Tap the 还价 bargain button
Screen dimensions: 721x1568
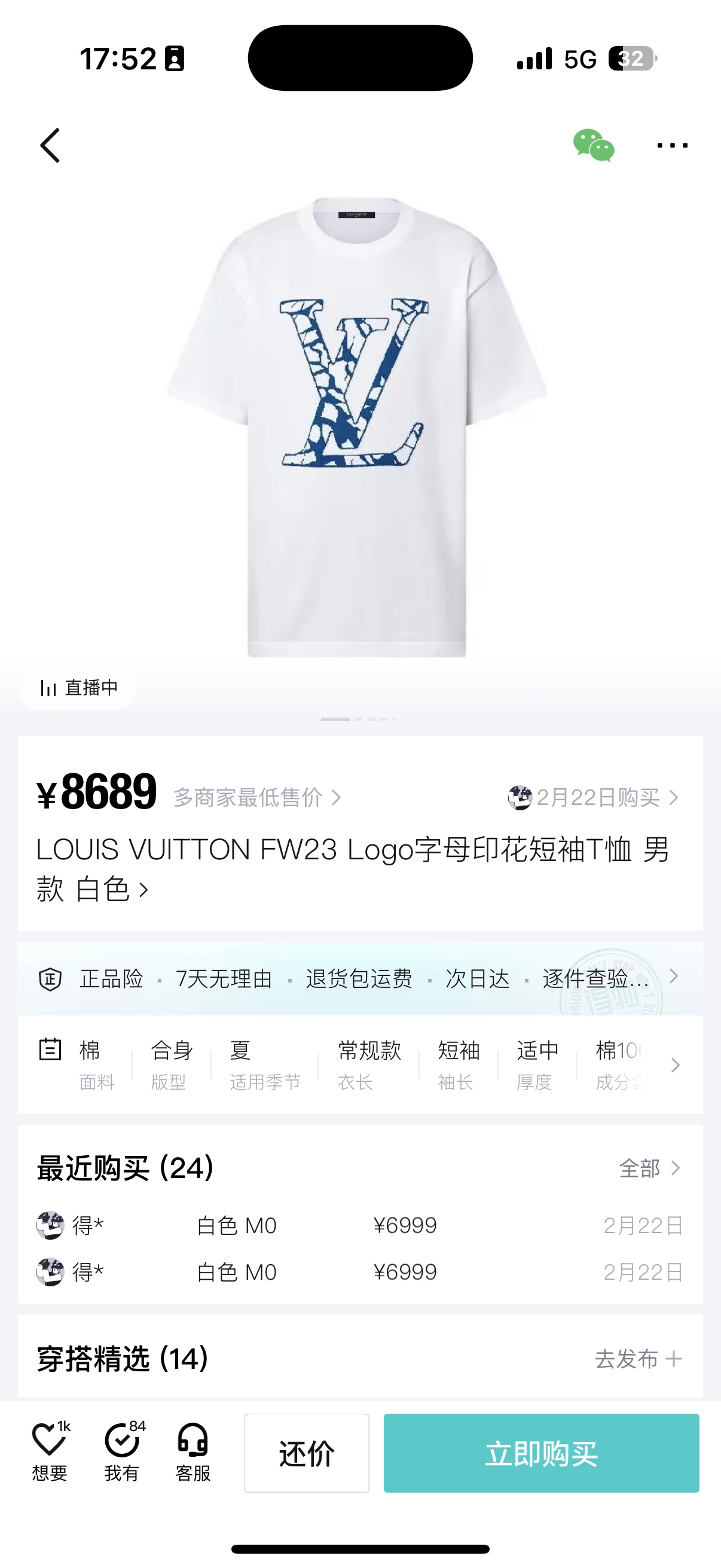307,1453
